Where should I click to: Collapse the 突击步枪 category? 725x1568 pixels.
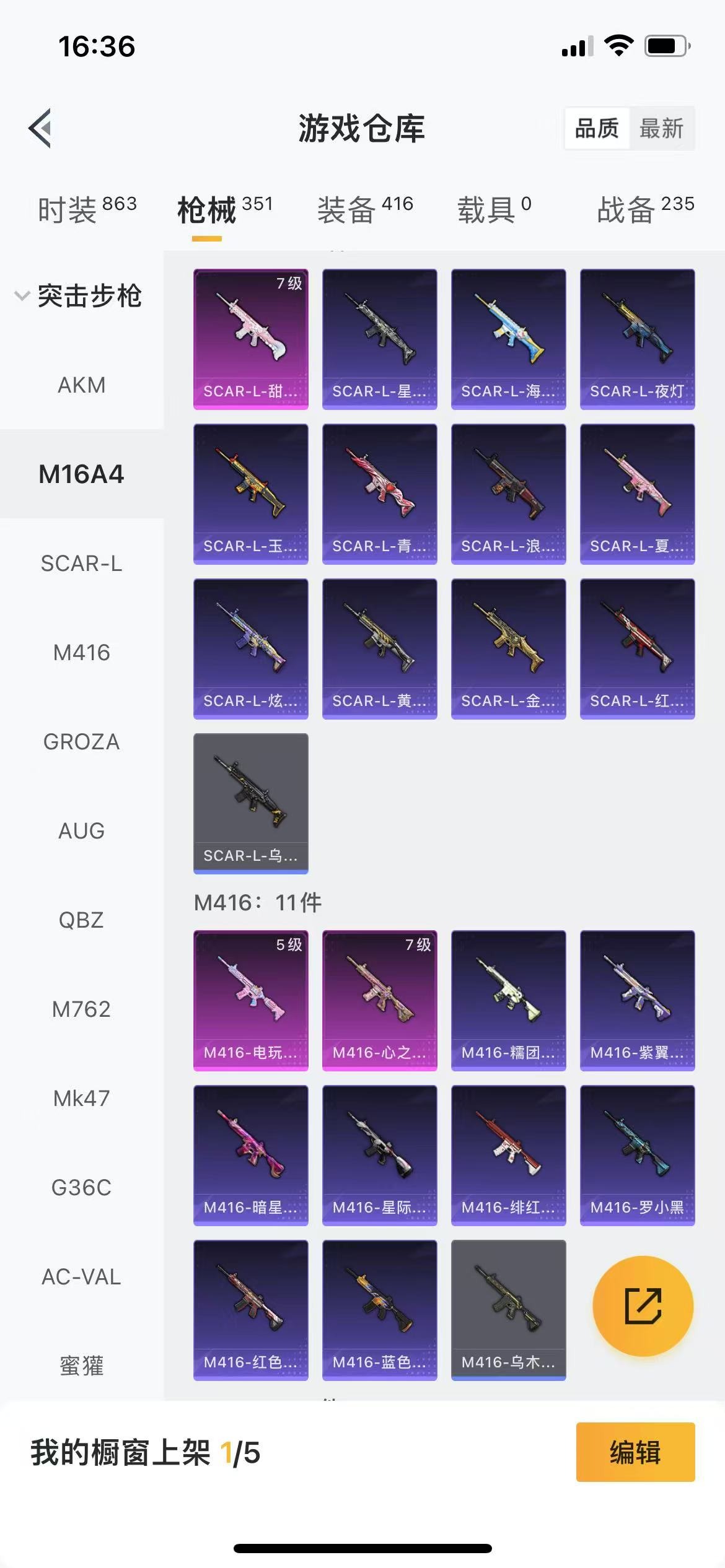tap(81, 295)
